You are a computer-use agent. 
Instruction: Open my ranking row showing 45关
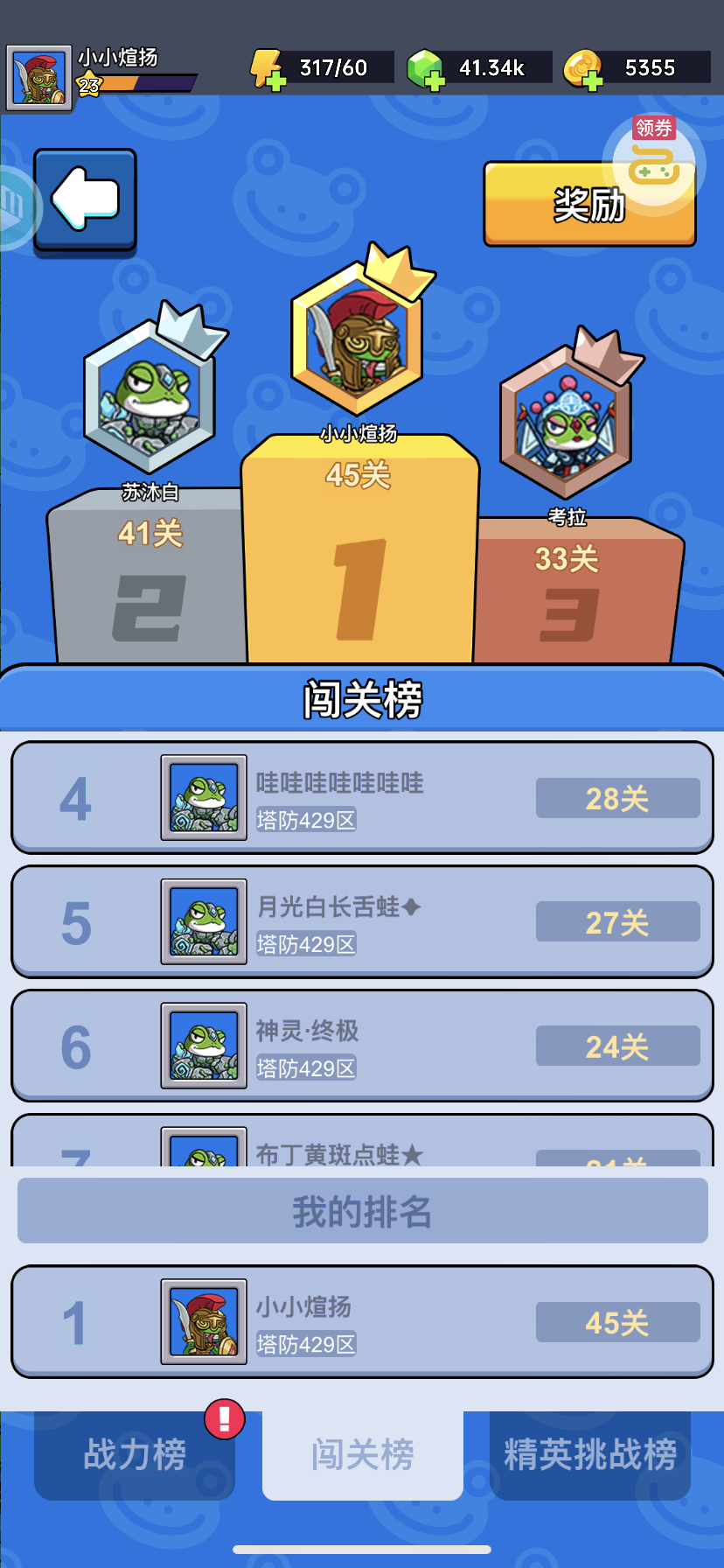tap(362, 1322)
